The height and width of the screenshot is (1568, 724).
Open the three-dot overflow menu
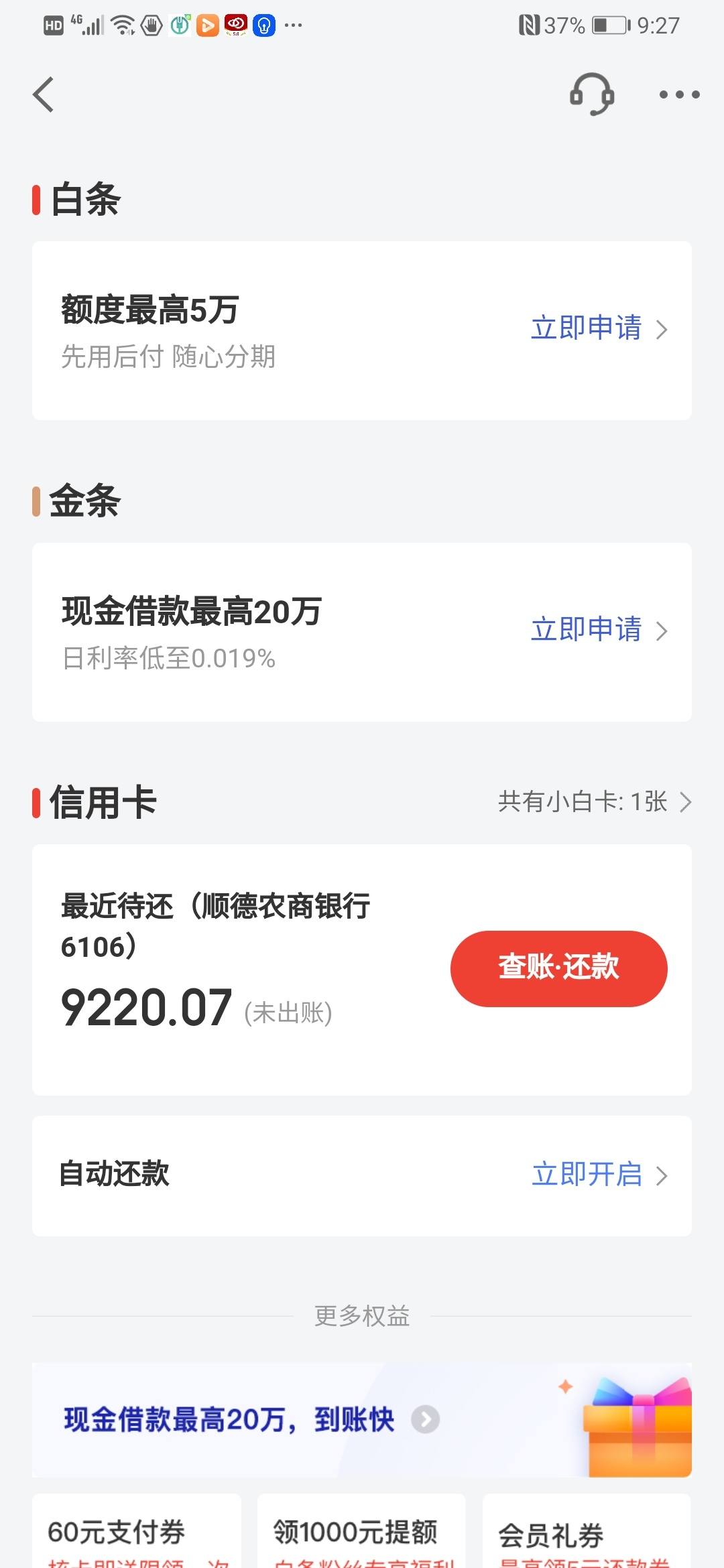coord(679,94)
